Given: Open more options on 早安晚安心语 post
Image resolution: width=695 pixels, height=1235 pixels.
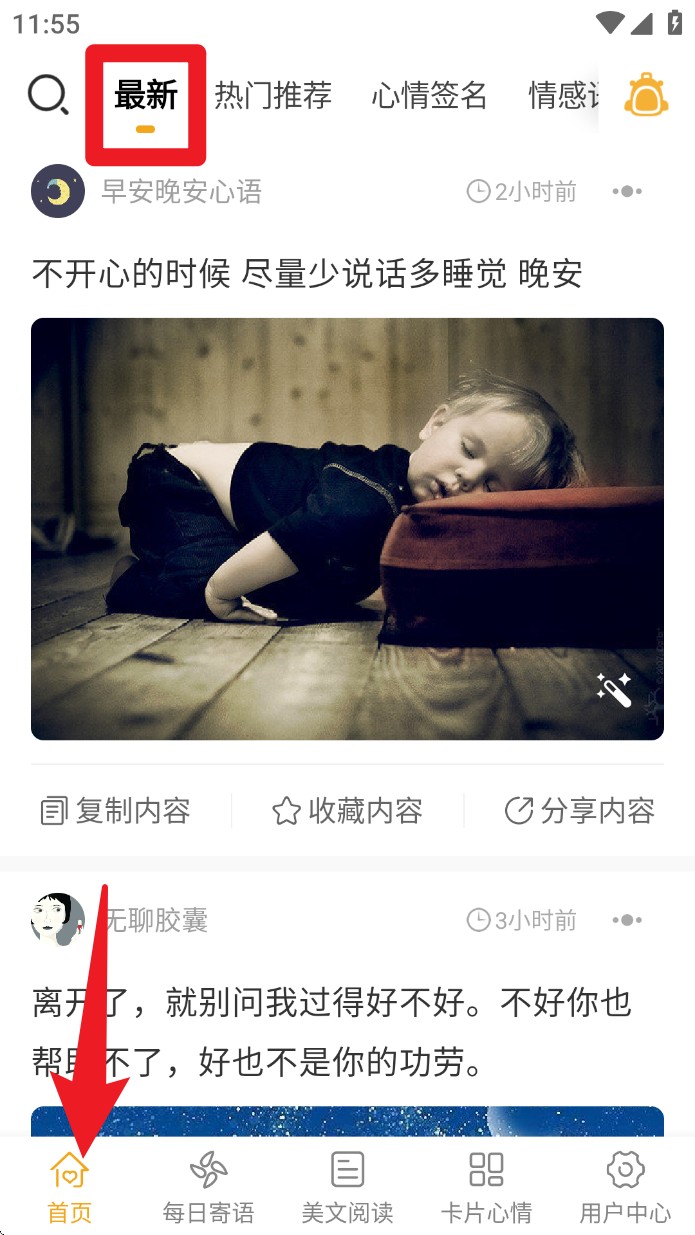Looking at the screenshot, I should pos(627,191).
